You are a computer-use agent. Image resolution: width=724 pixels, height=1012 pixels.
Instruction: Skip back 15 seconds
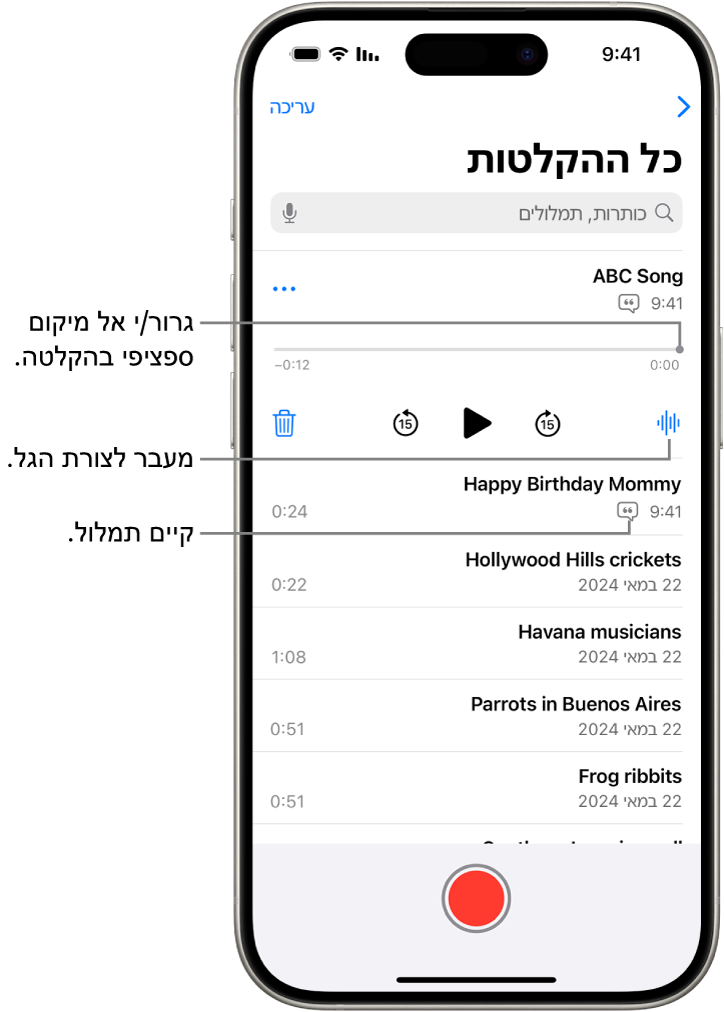405,423
